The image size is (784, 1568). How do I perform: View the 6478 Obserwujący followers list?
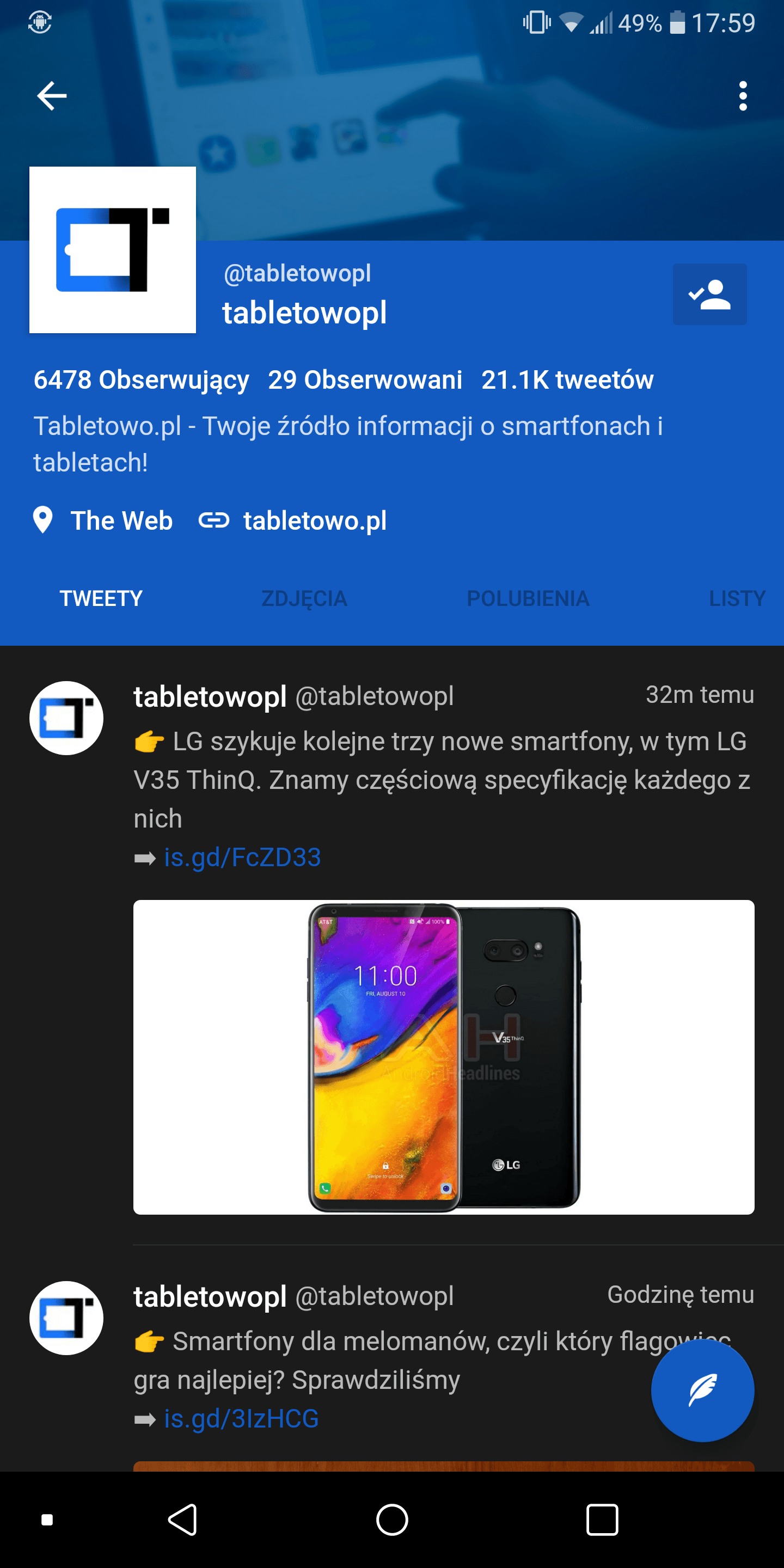click(141, 380)
